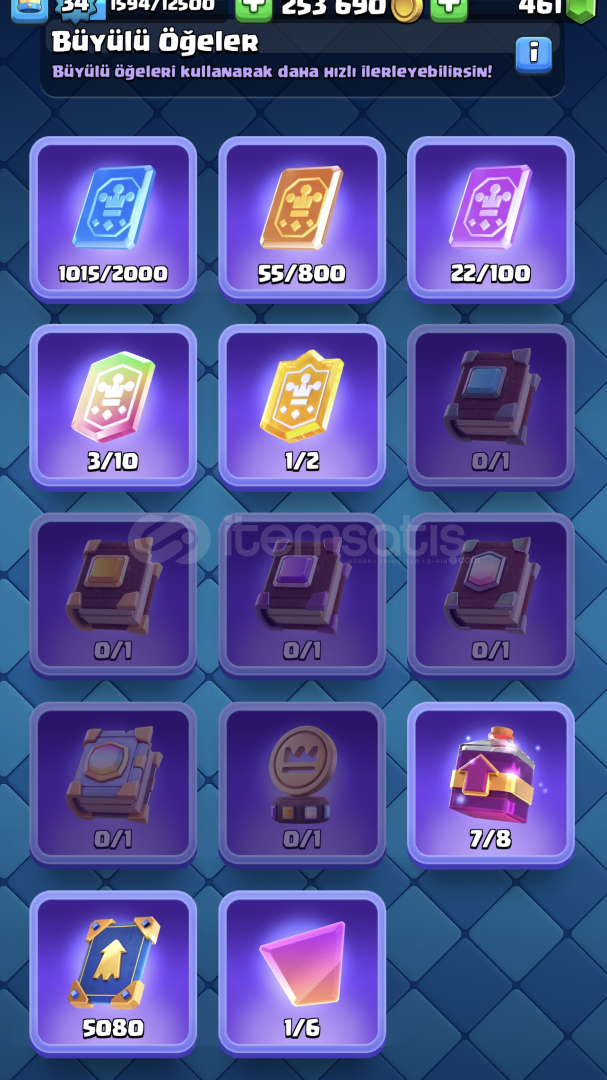Open the blue info button
Viewport: 607px width, 1080px height.
(534, 54)
